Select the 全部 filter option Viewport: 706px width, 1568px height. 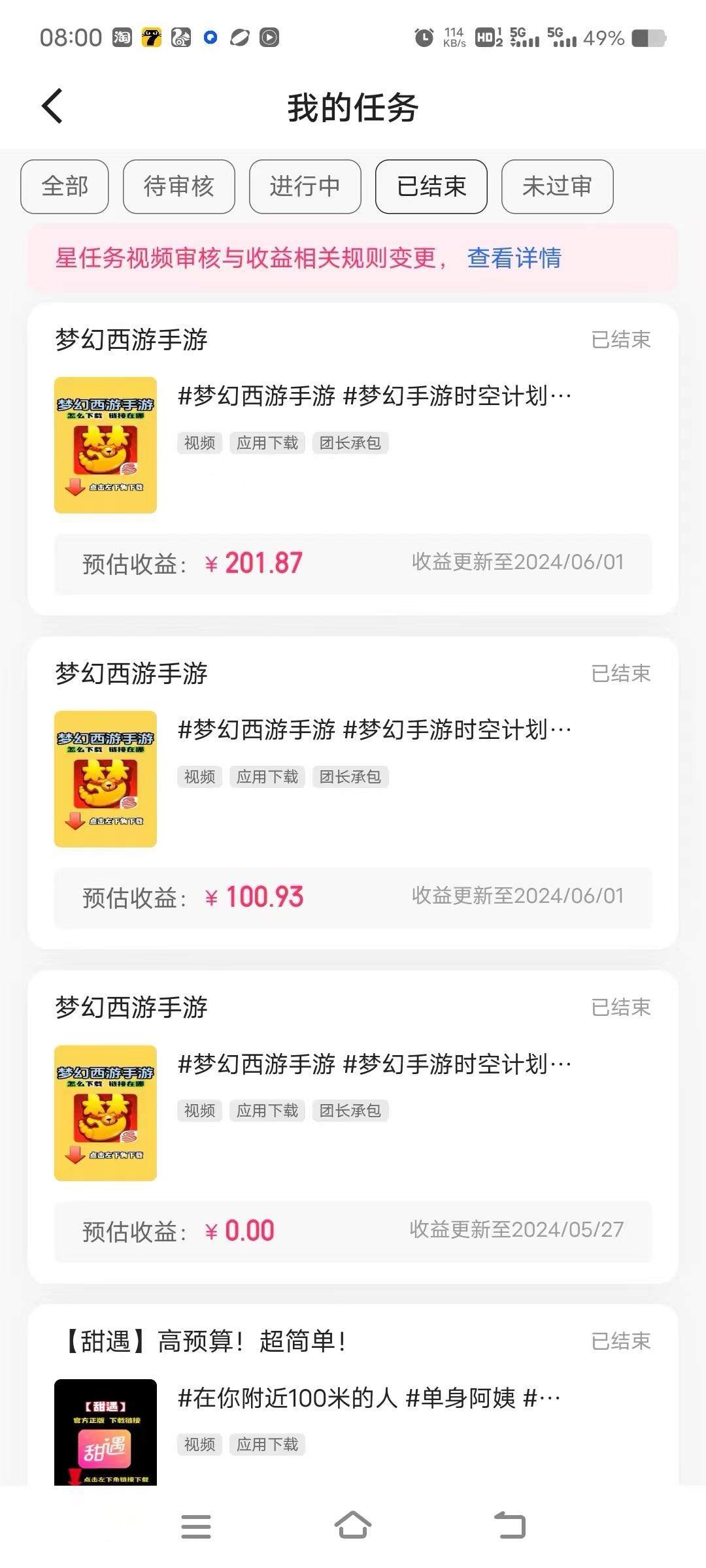(x=65, y=187)
